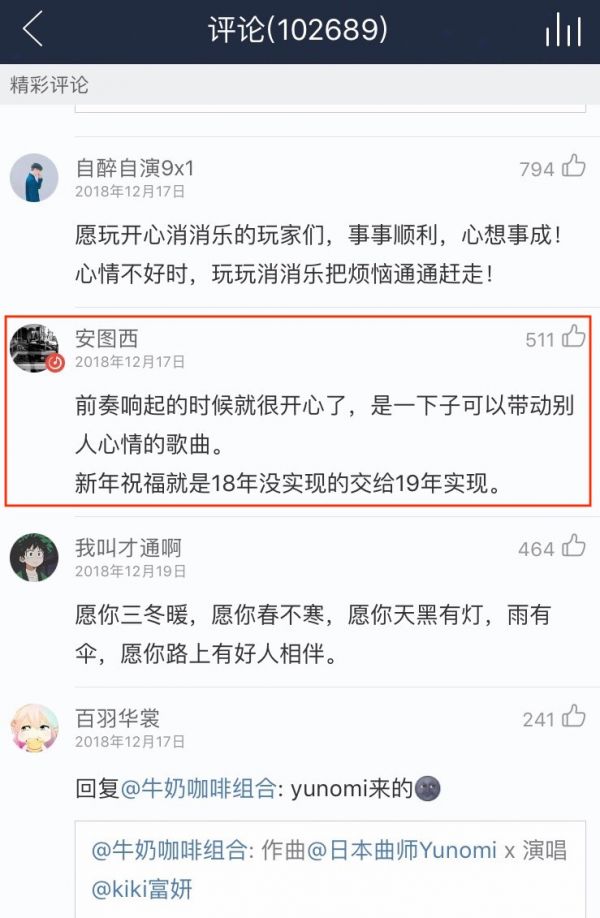Go back using the top-left arrow
The width and height of the screenshot is (600, 918).
(x=33, y=30)
